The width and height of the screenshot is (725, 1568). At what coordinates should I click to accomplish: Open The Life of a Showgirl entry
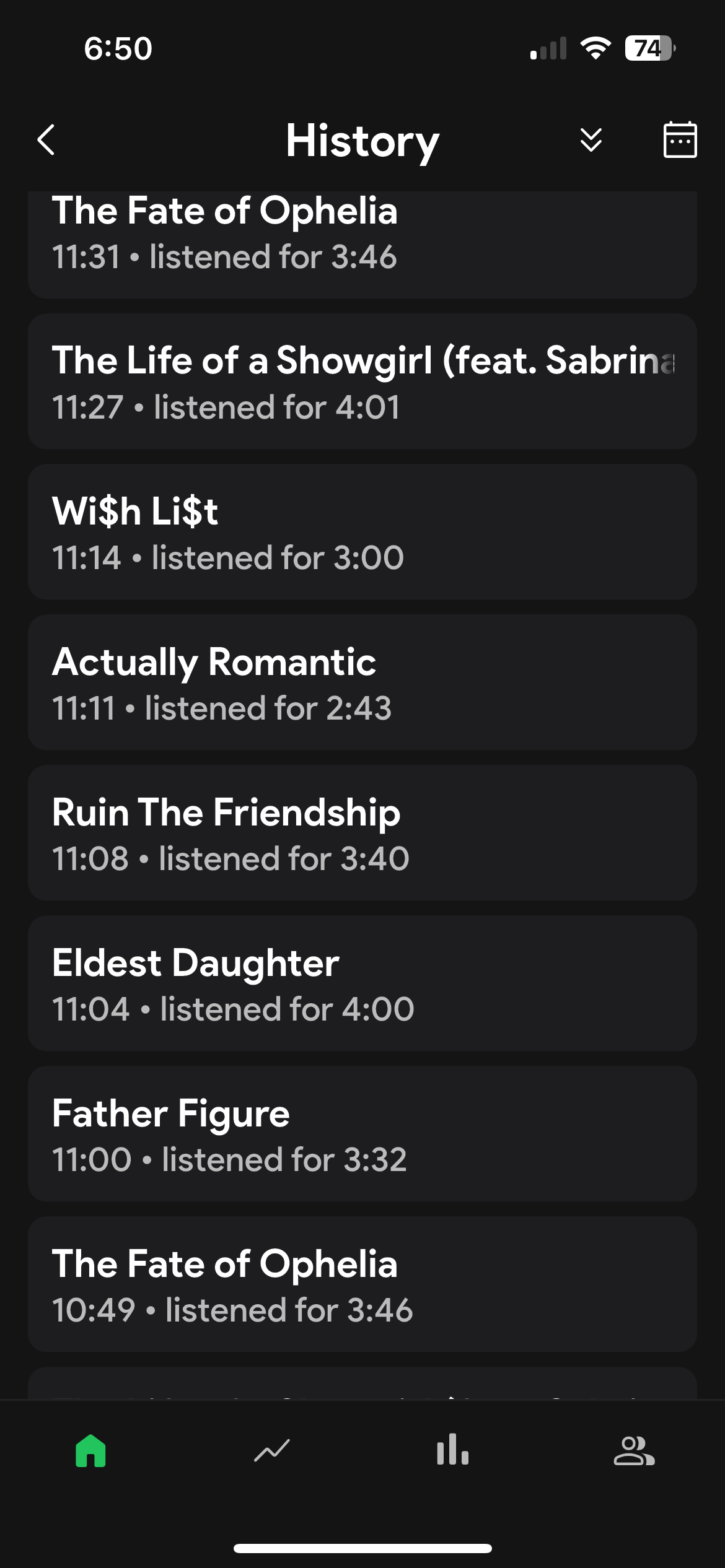coord(362,381)
